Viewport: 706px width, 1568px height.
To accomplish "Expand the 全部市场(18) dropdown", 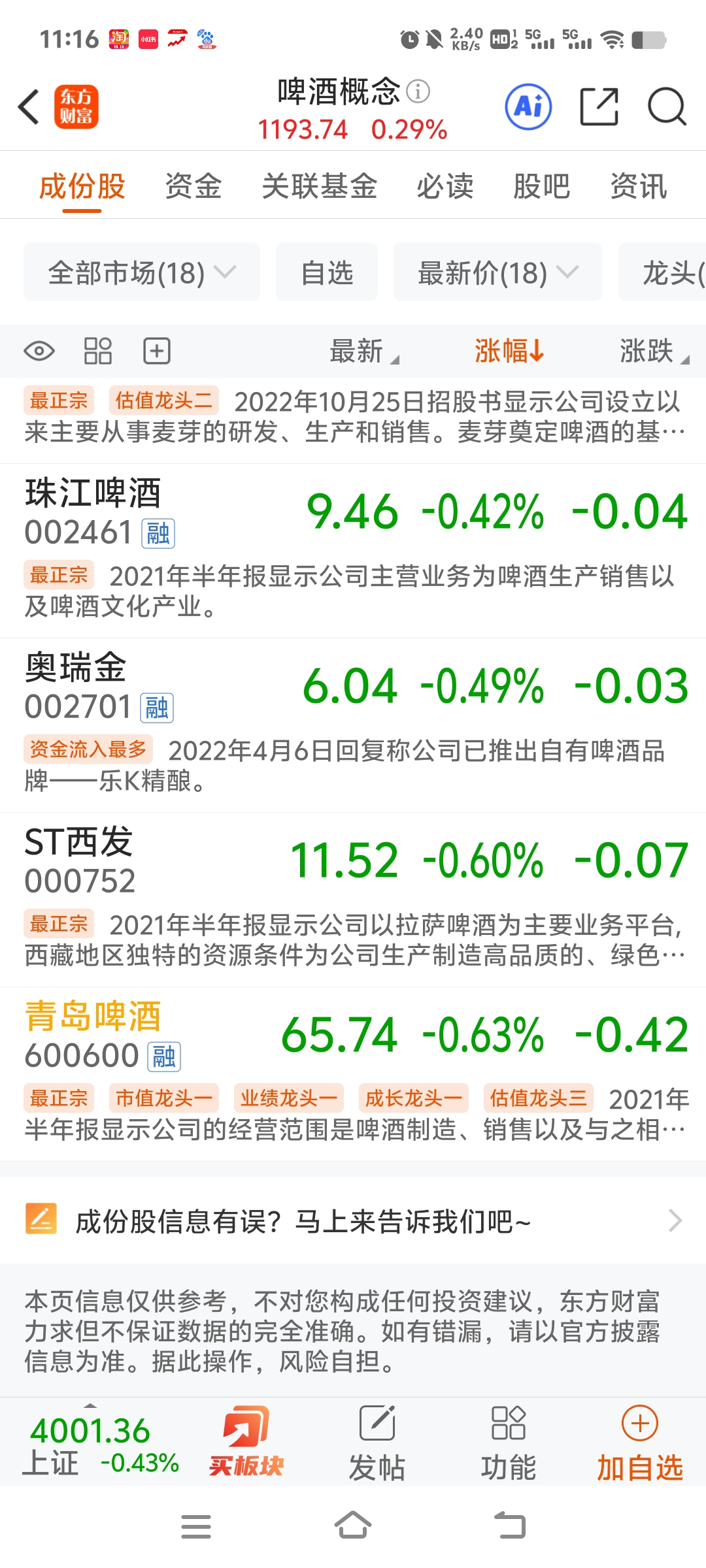I will click(x=142, y=272).
